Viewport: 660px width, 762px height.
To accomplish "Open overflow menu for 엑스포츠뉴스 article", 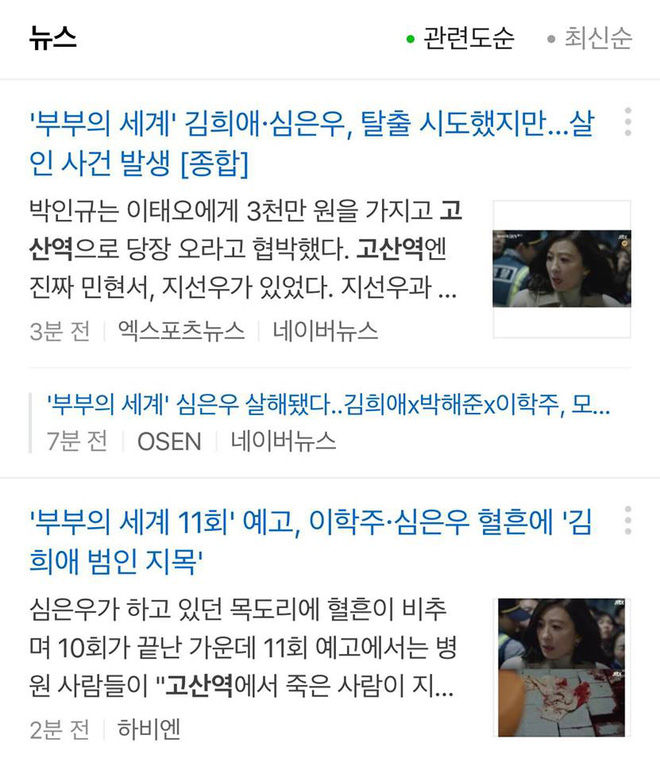I will [x=628, y=121].
